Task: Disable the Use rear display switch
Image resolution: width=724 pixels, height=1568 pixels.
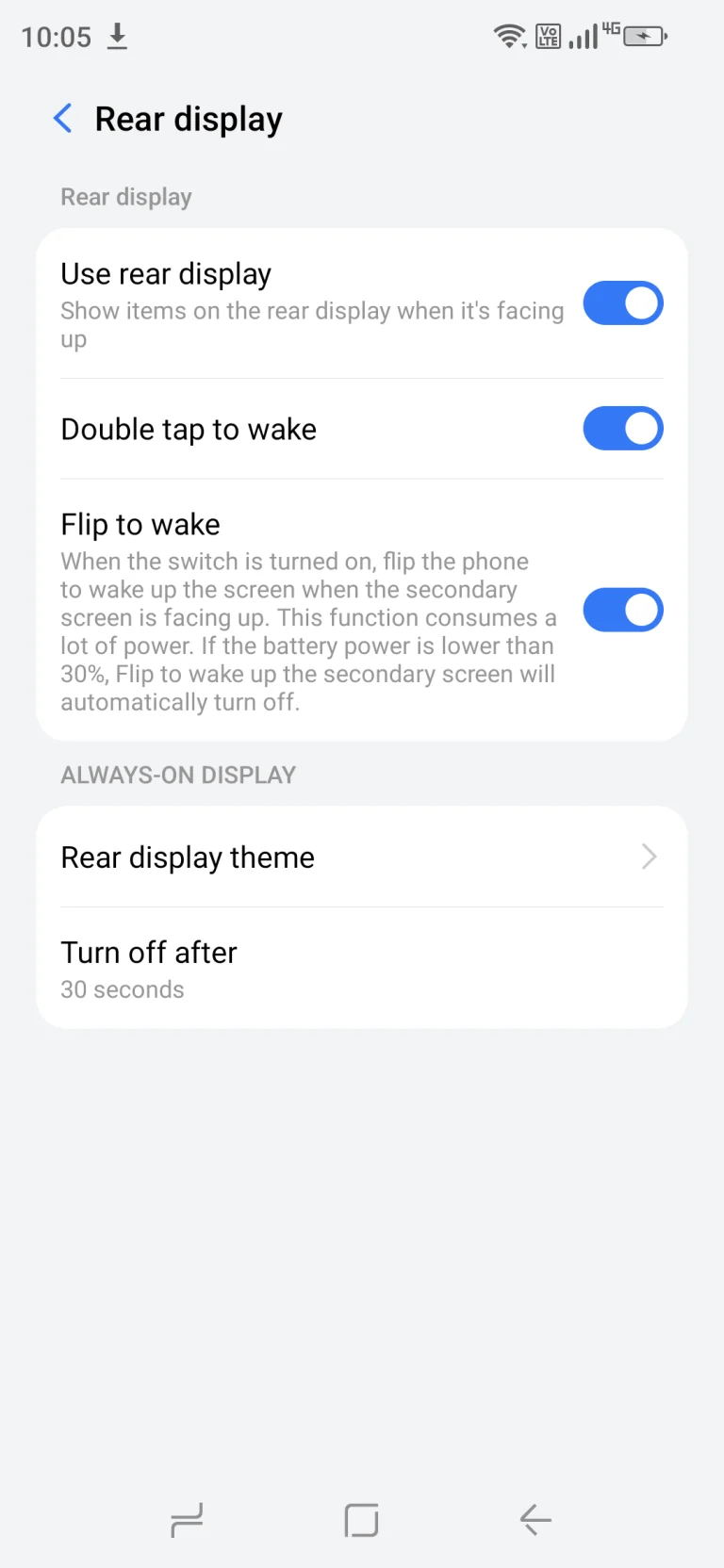Action: [x=622, y=302]
